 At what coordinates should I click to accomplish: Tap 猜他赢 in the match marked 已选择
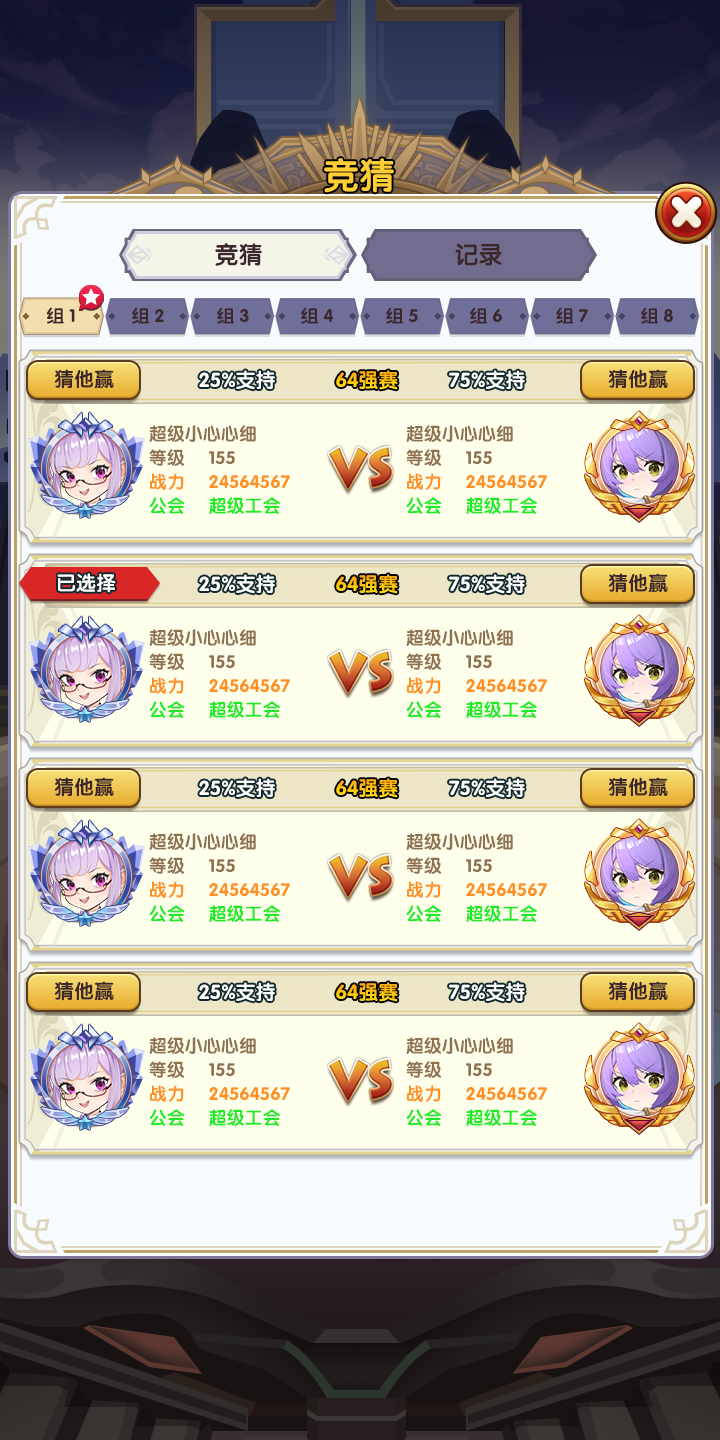pos(637,584)
